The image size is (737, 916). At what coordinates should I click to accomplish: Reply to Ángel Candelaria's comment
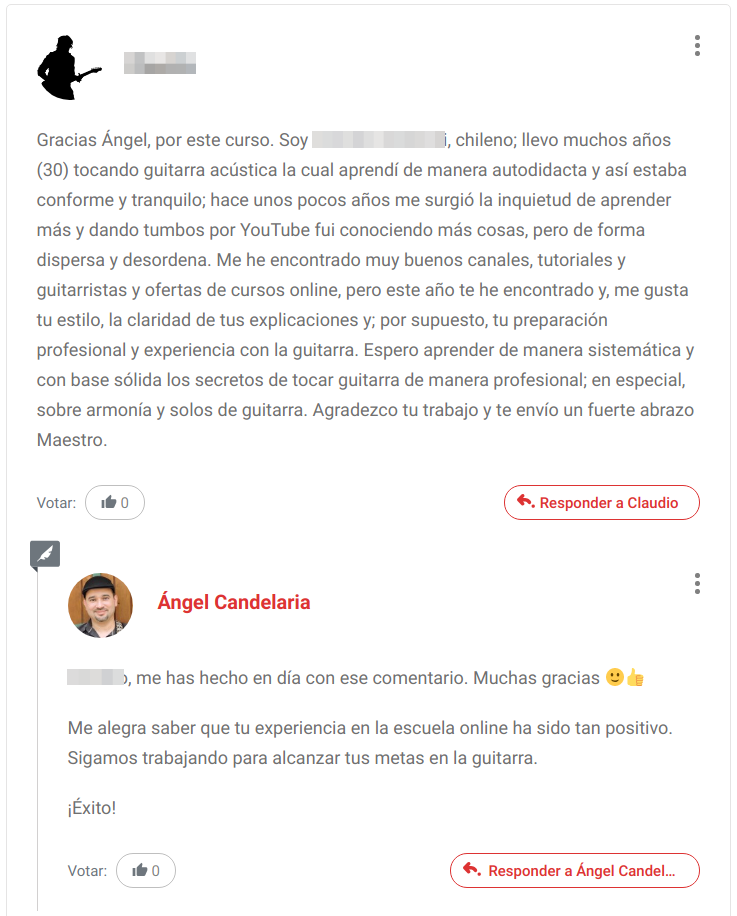click(x=574, y=871)
